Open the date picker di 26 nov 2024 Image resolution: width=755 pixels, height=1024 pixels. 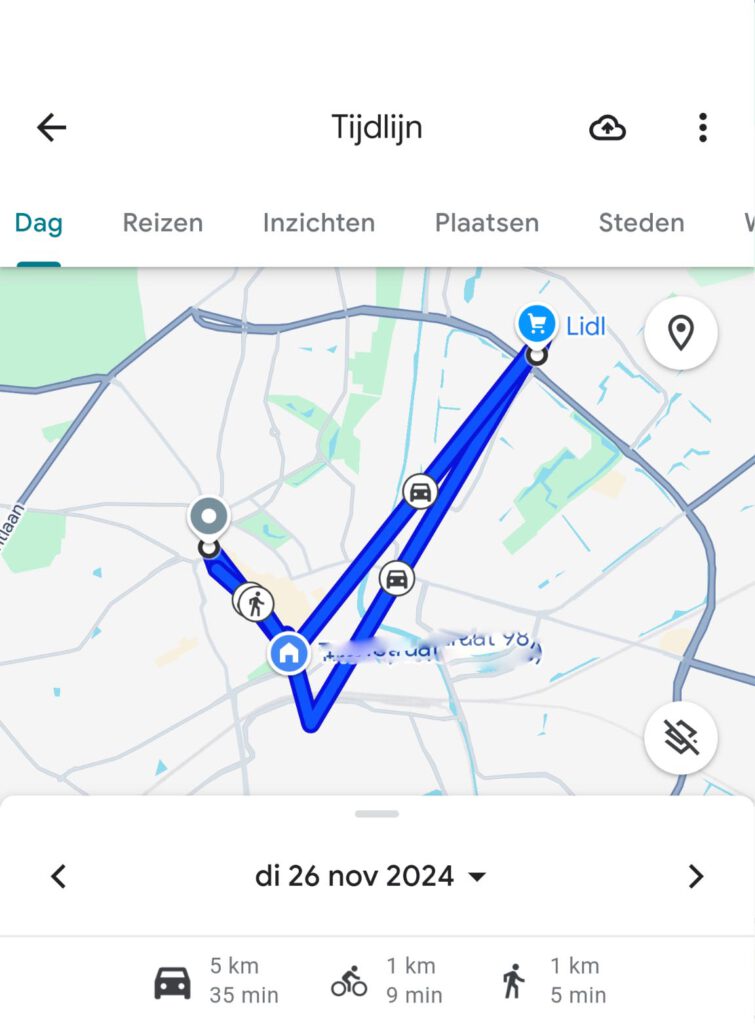[x=370, y=877]
